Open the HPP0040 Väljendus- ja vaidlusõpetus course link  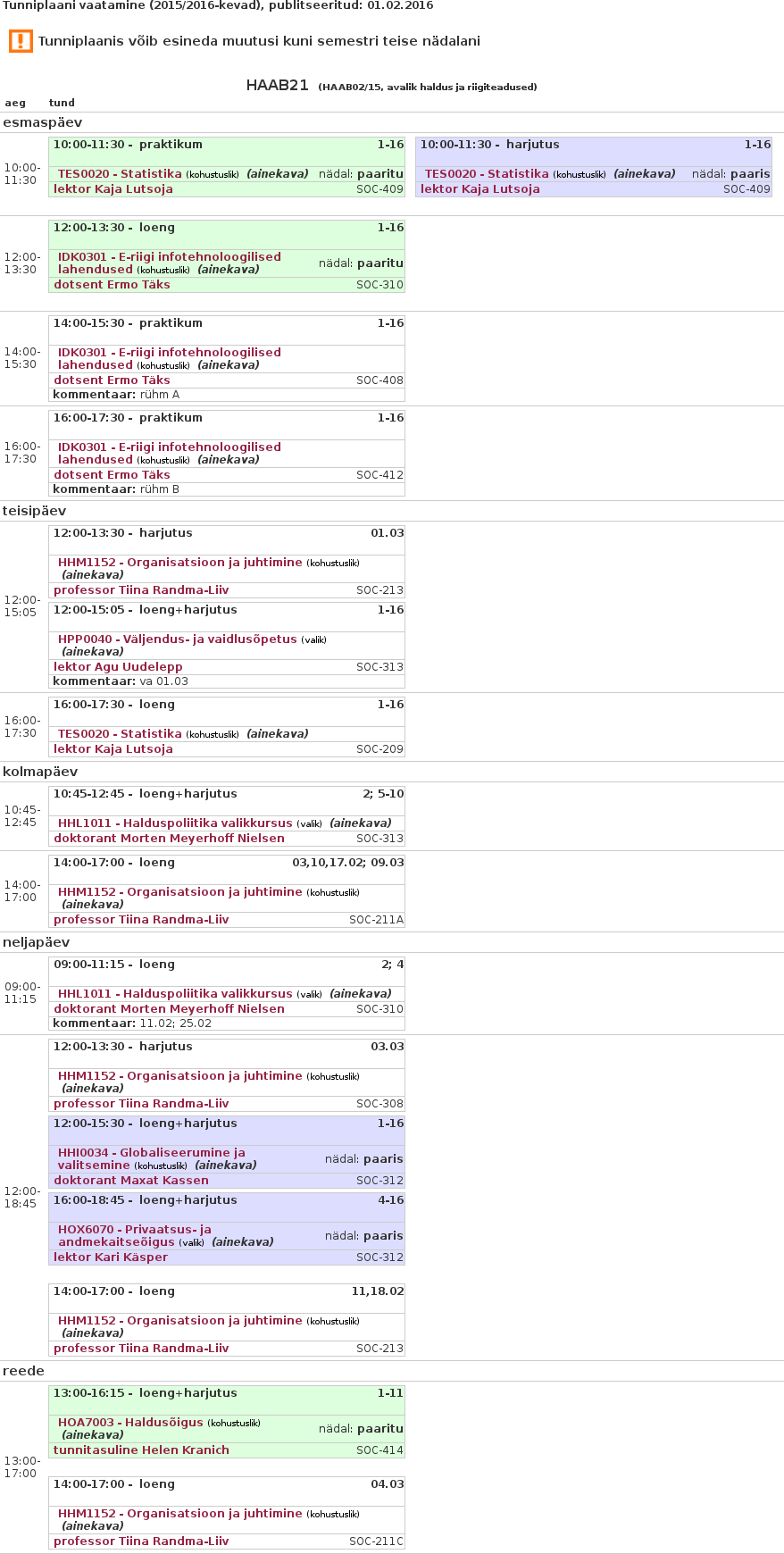(x=177, y=639)
